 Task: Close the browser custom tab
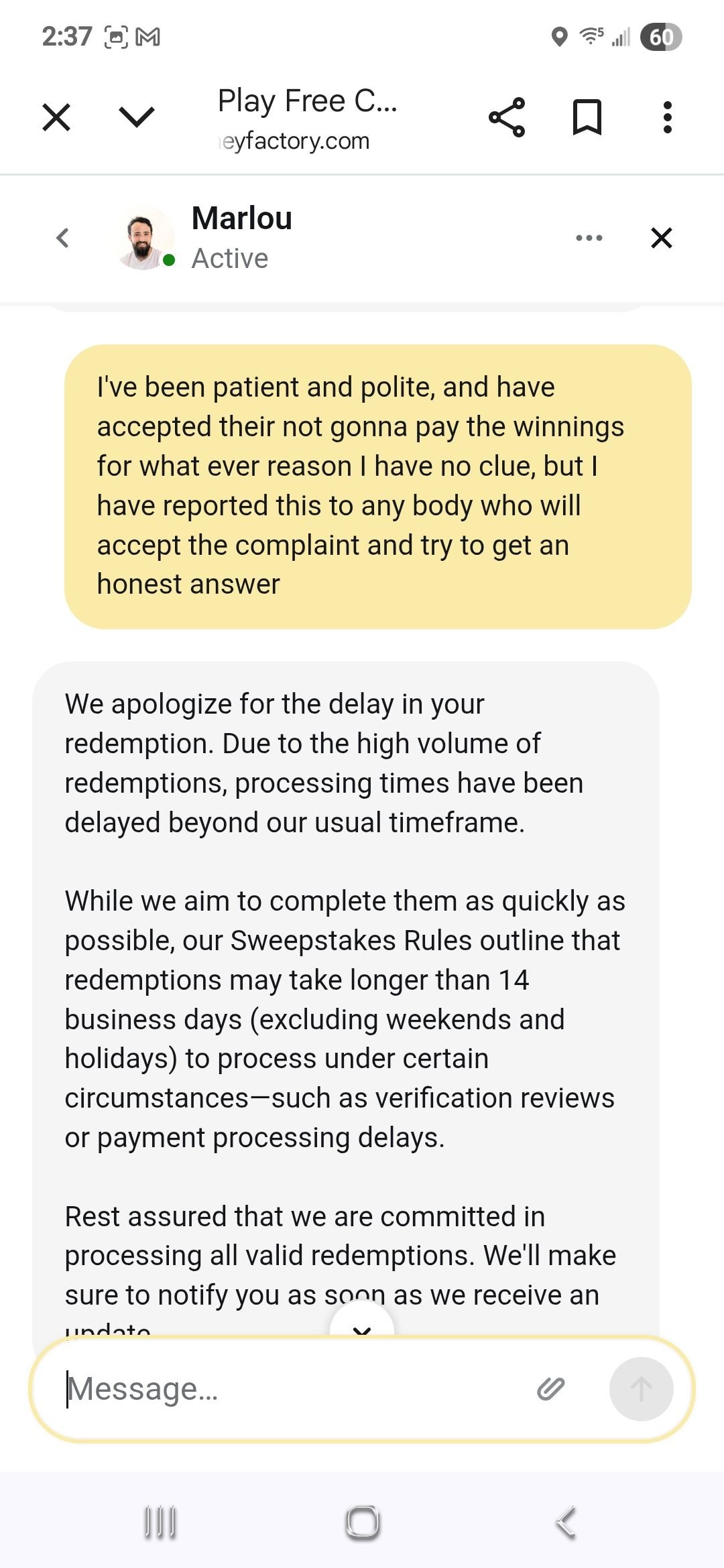coord(56,118)
